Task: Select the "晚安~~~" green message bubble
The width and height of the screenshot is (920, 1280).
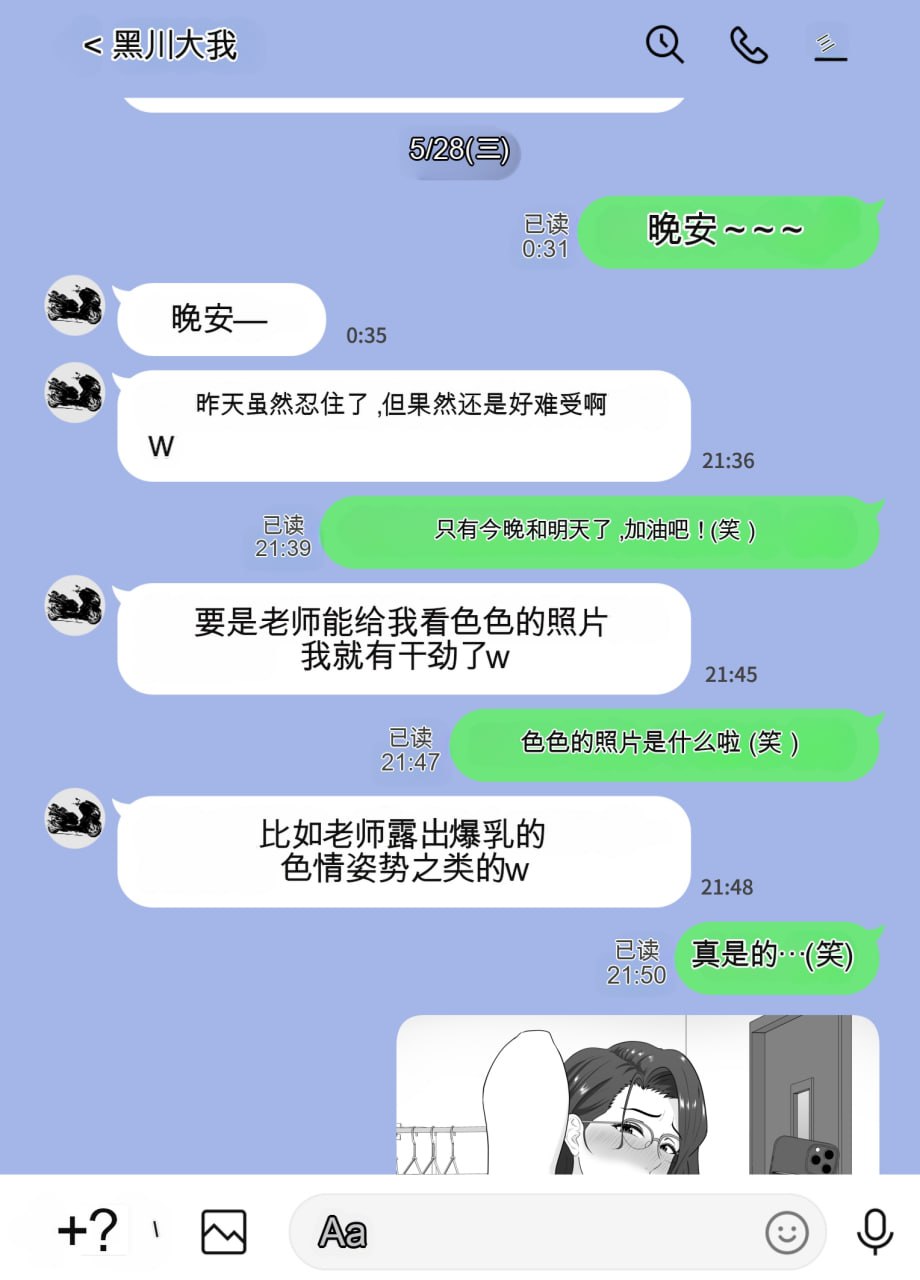Action: [729, 231]
